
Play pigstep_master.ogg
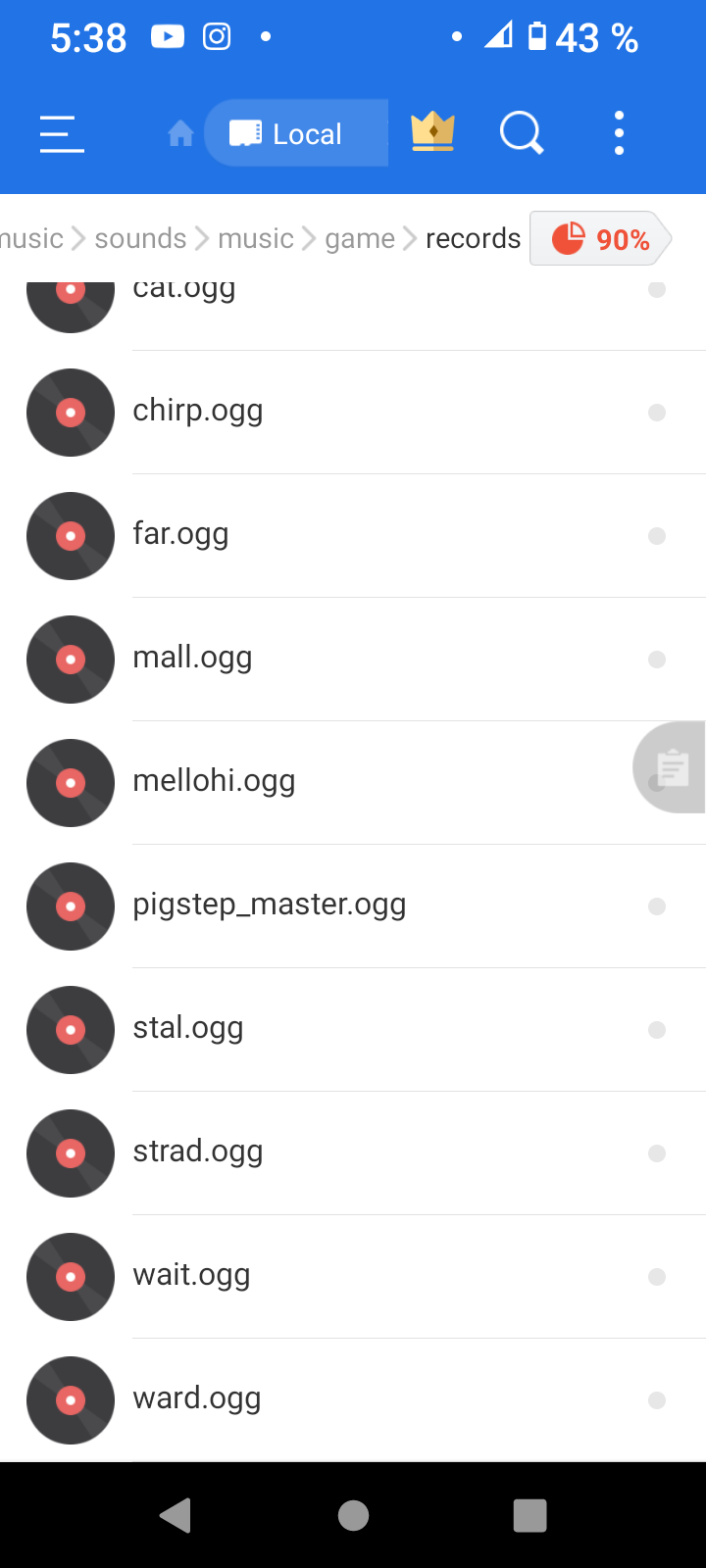270,906
